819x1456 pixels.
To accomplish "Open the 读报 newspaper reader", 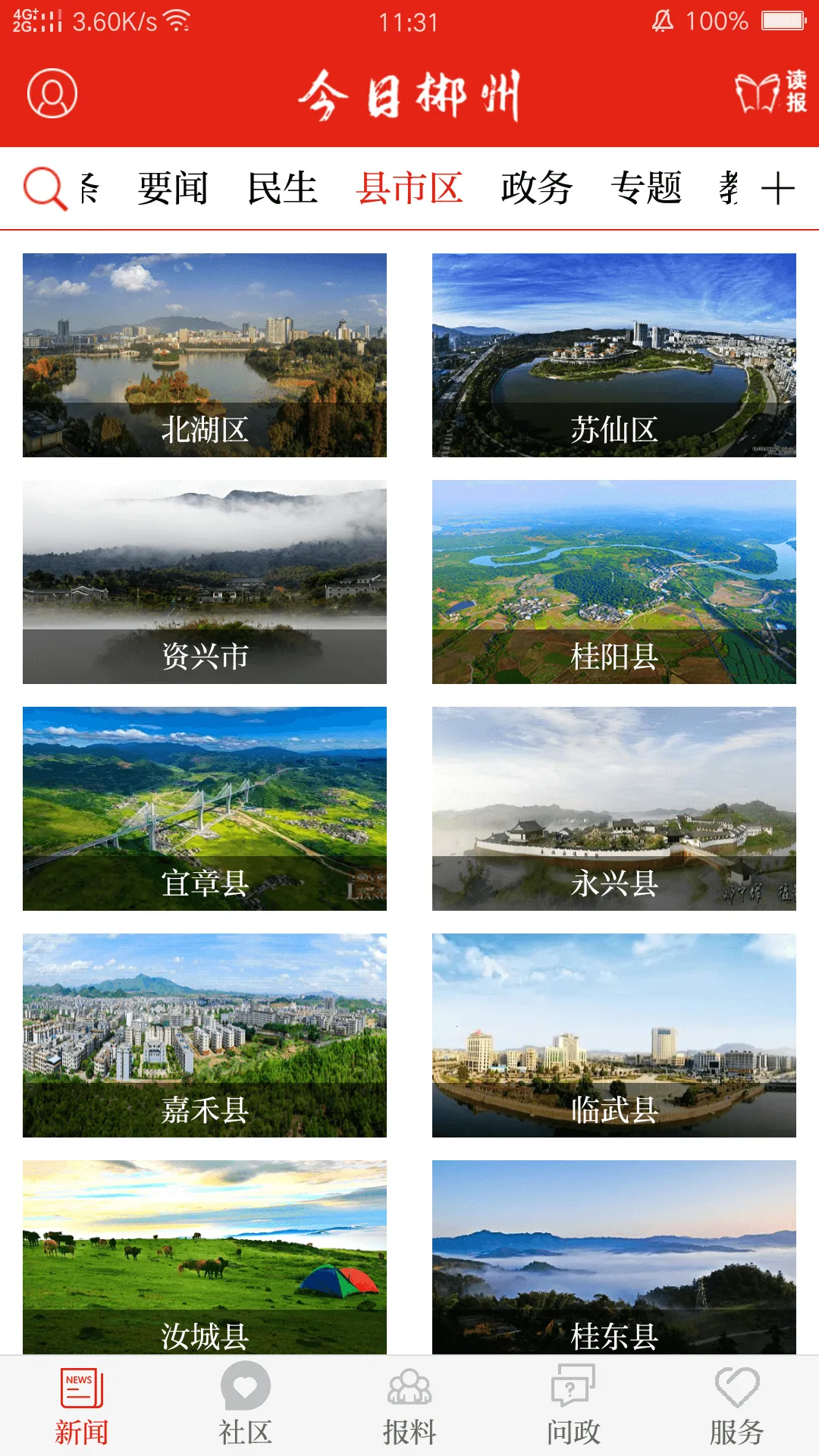I will (770, 93).
